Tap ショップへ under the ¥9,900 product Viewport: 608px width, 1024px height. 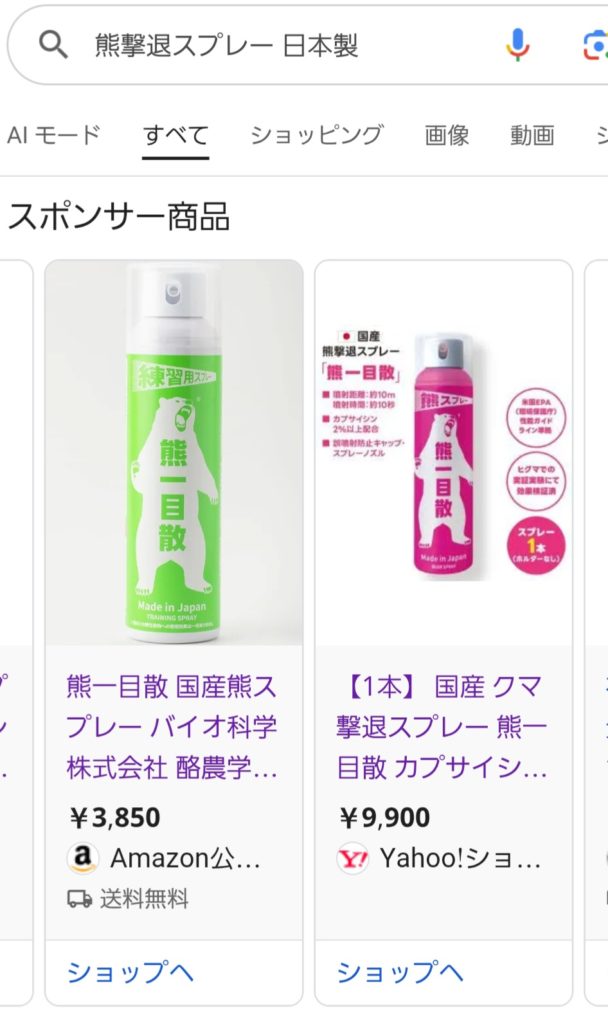pyautogui.click(x=400, y=971)
